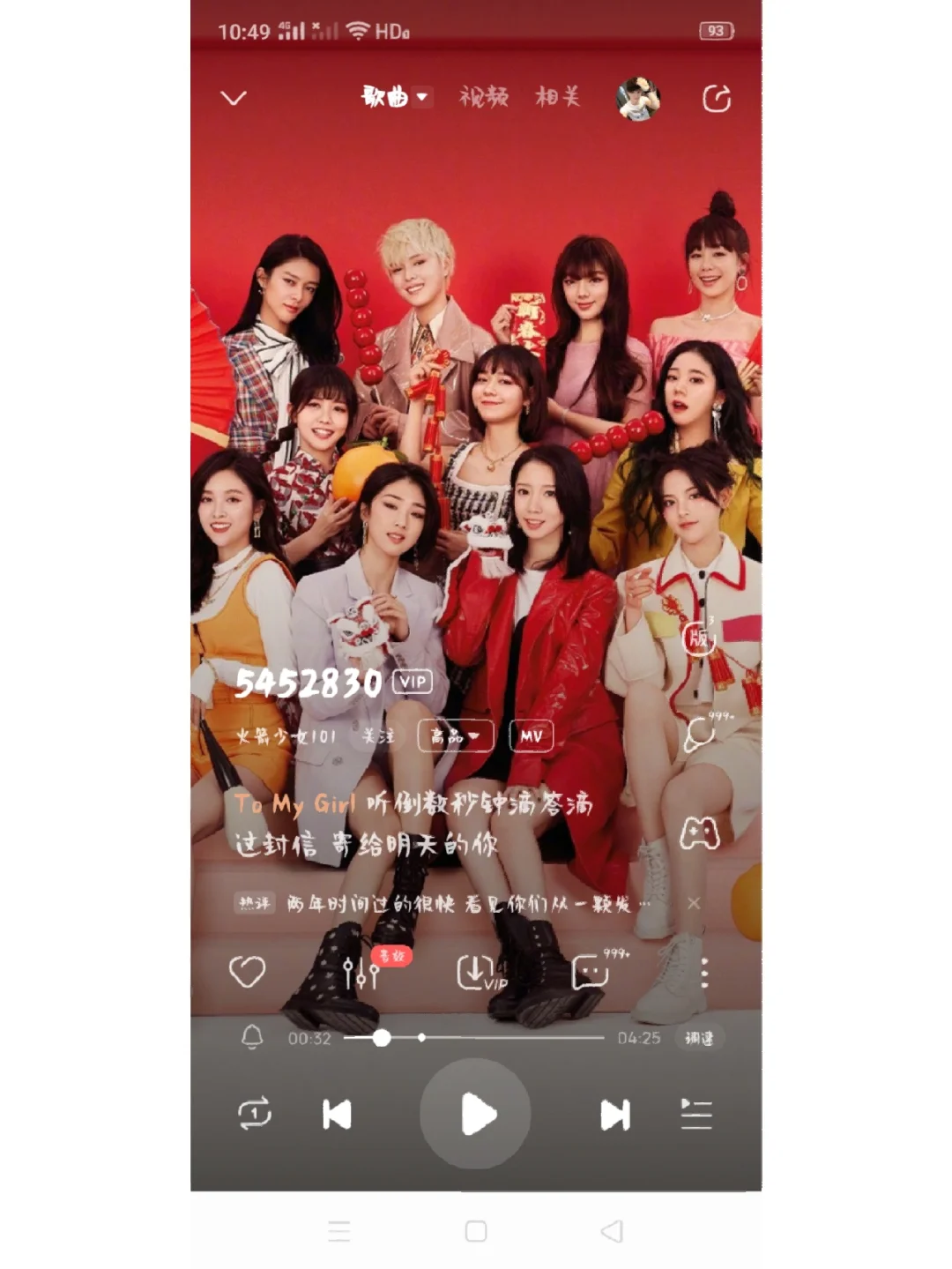Open the sound effects equalizer
This screenshot has height=1269, width=952.
361,973
